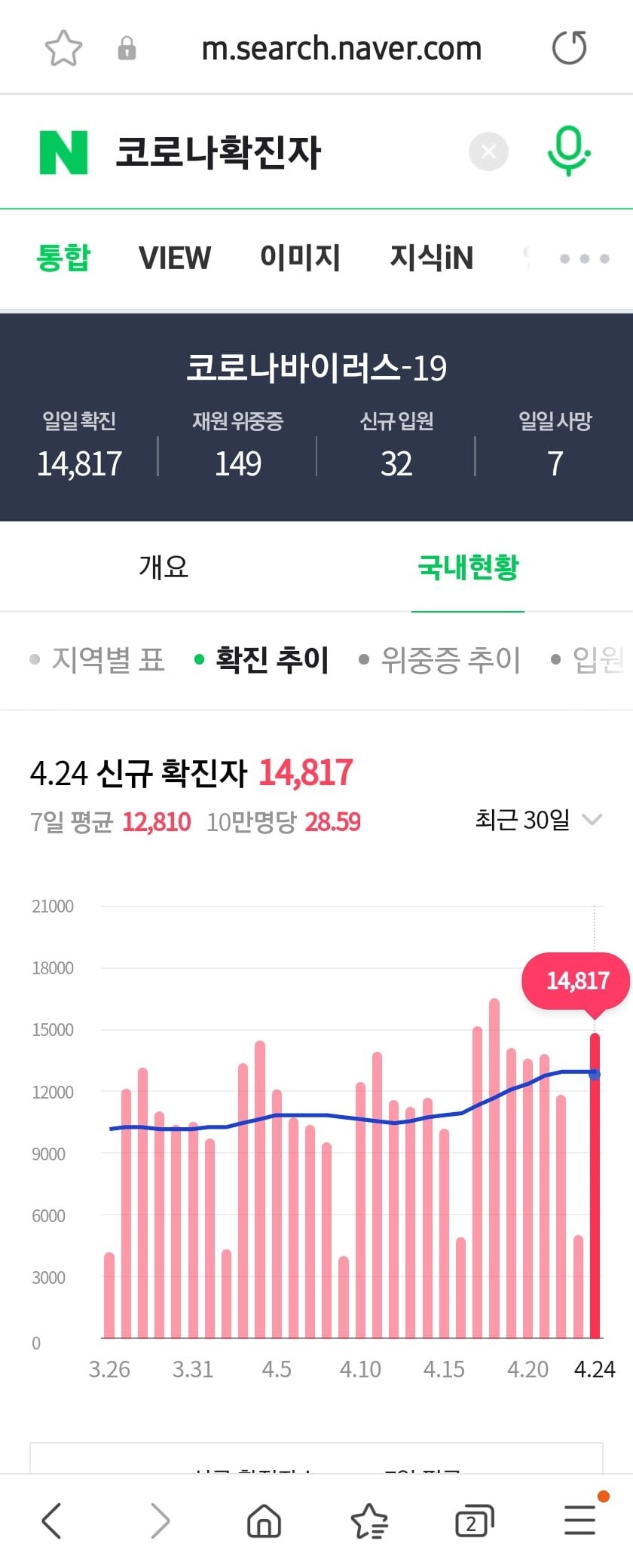This screenshot has width=633, height=1568.
Task: Switch to the 지식iN tab
Action: (x=431, y=258)
